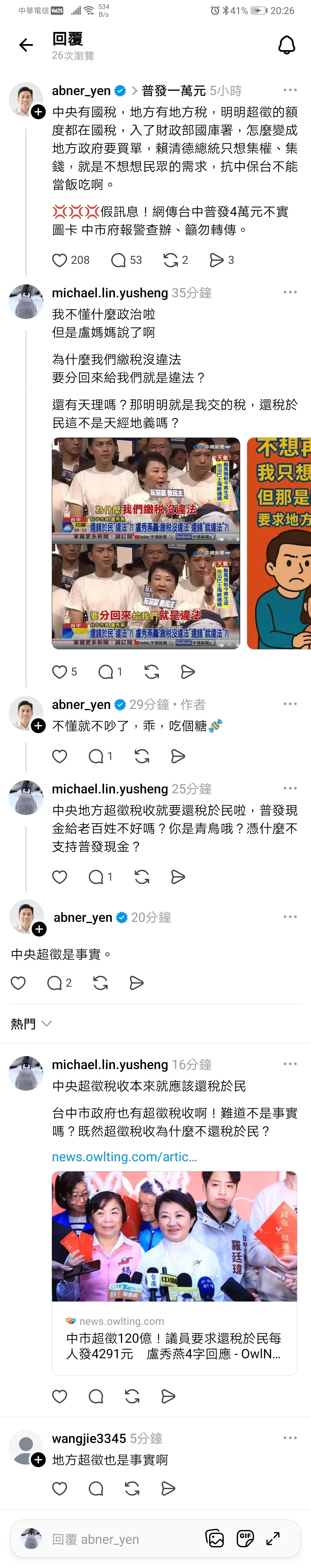Like michael.lin.yusheng's reply with 5 likes
This screenshot has height=1568, width=311.
[x=60, y=672]
